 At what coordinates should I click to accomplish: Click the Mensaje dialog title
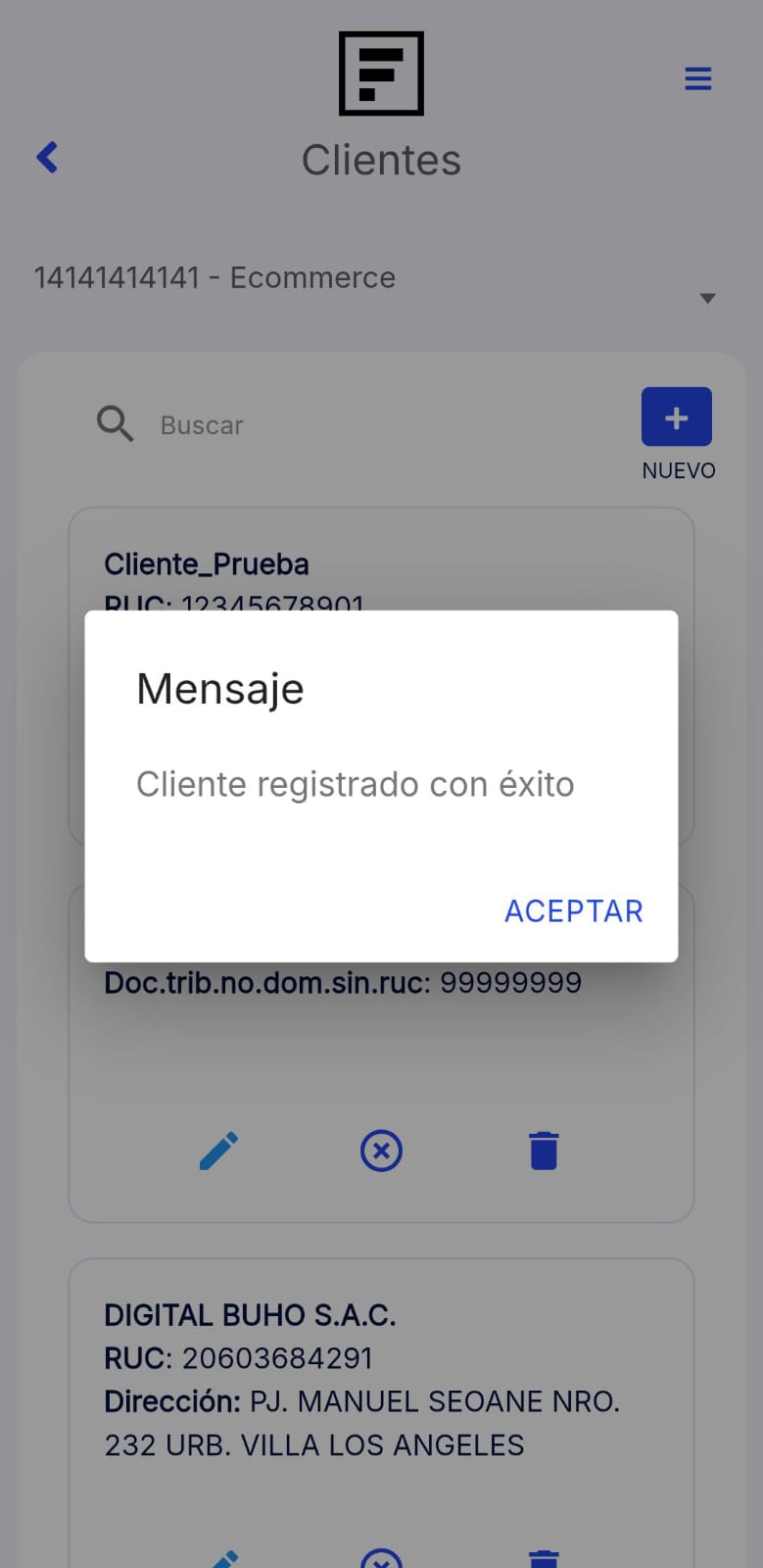point(219,688)
